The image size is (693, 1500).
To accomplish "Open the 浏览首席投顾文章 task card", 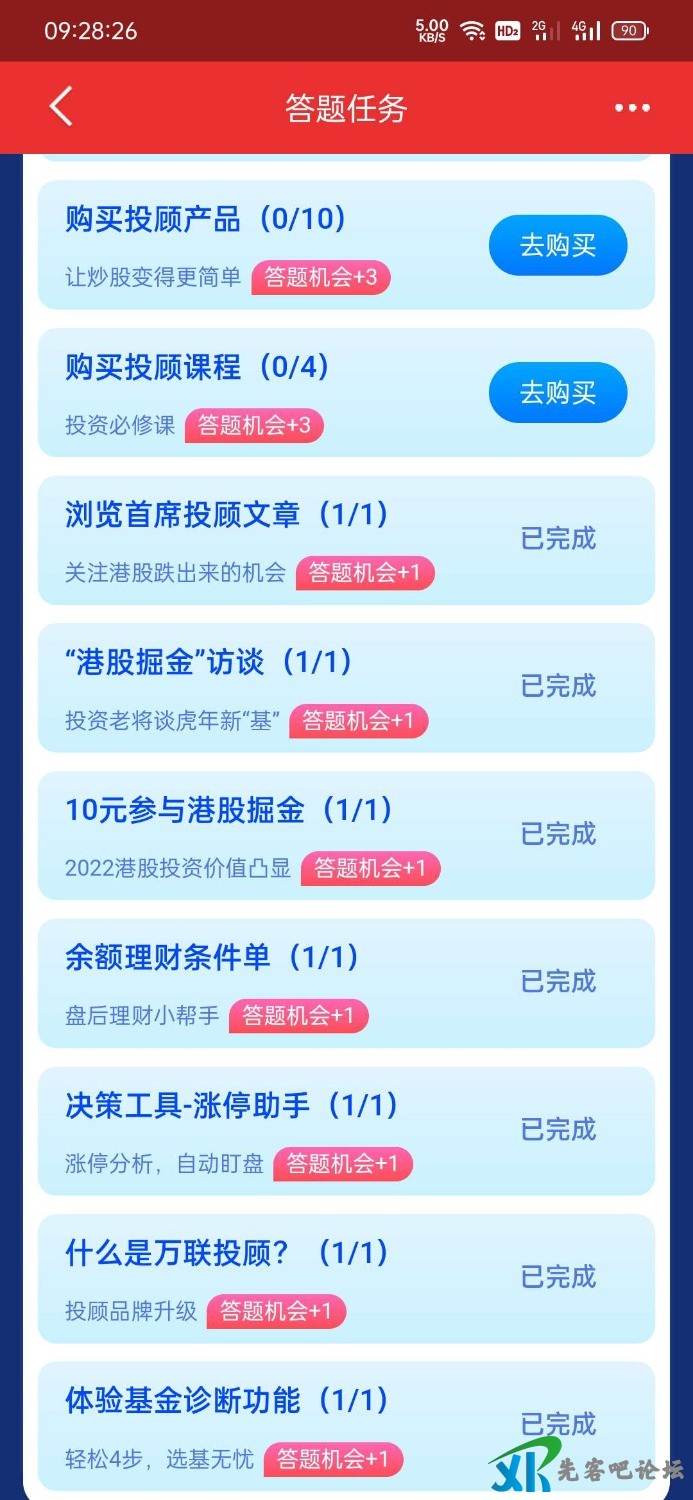I will click(346, 540).
